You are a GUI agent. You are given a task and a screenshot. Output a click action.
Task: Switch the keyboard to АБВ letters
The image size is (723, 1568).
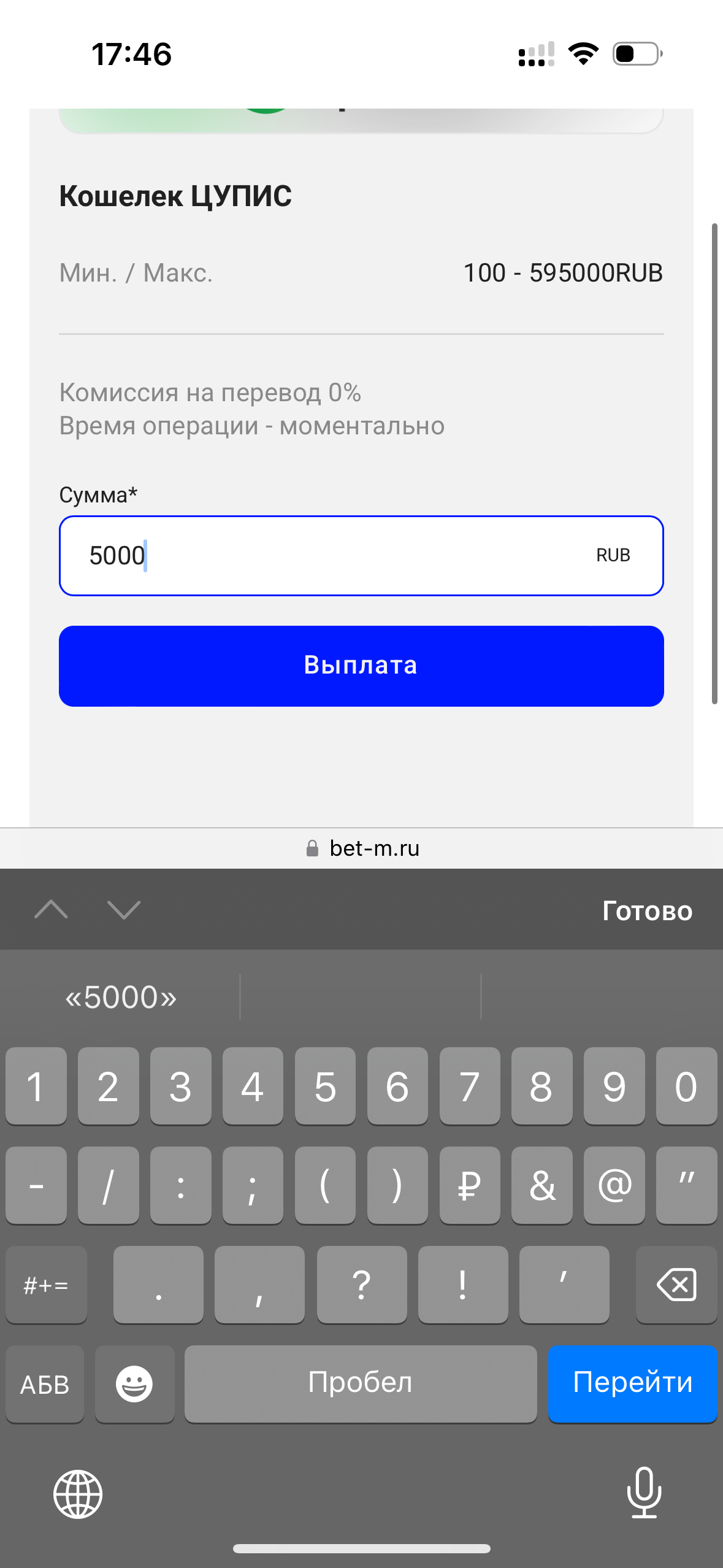pos(45,1384)
